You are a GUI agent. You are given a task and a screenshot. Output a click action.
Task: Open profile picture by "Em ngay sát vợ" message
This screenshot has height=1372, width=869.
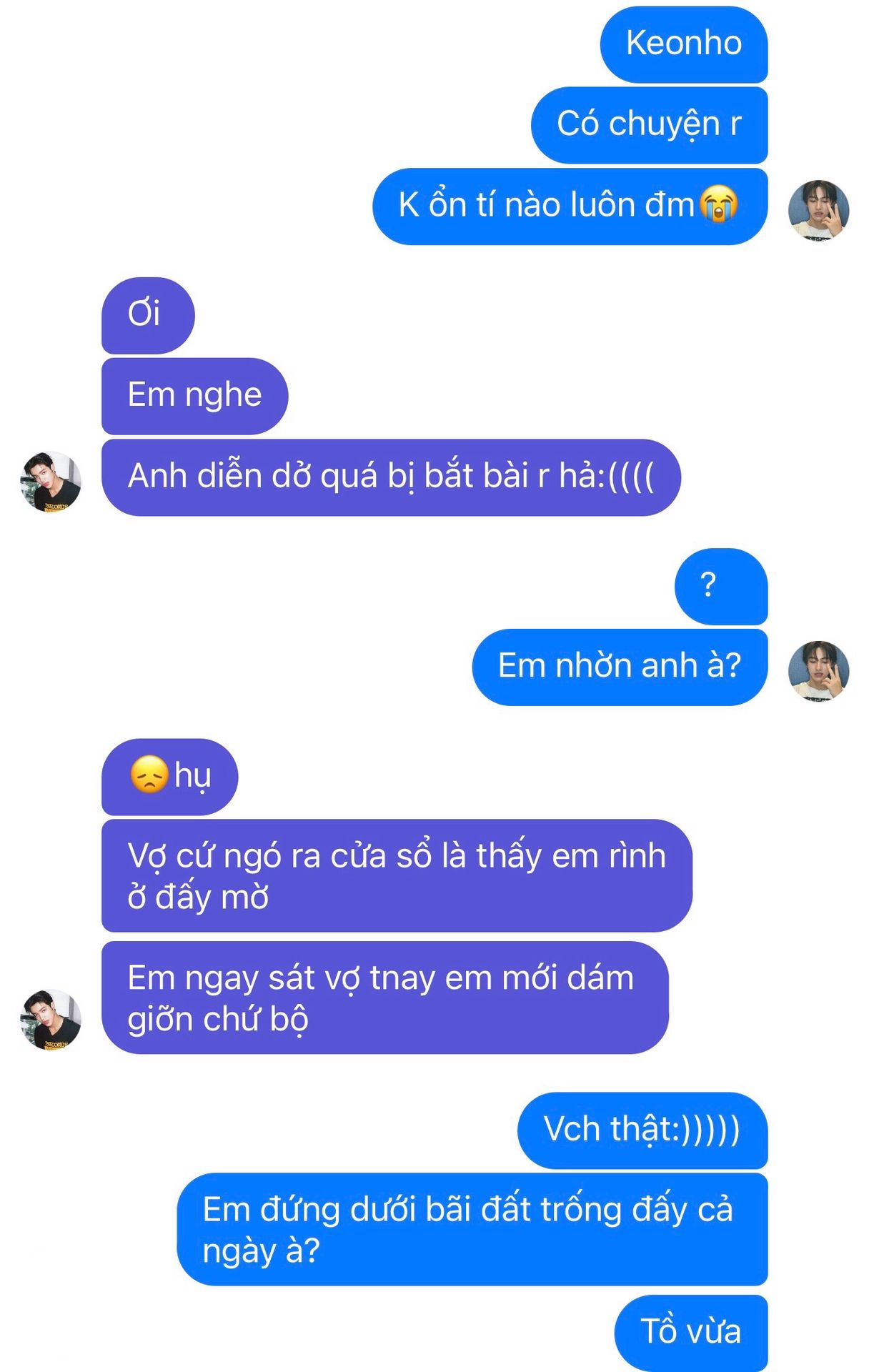[51, 1019]
